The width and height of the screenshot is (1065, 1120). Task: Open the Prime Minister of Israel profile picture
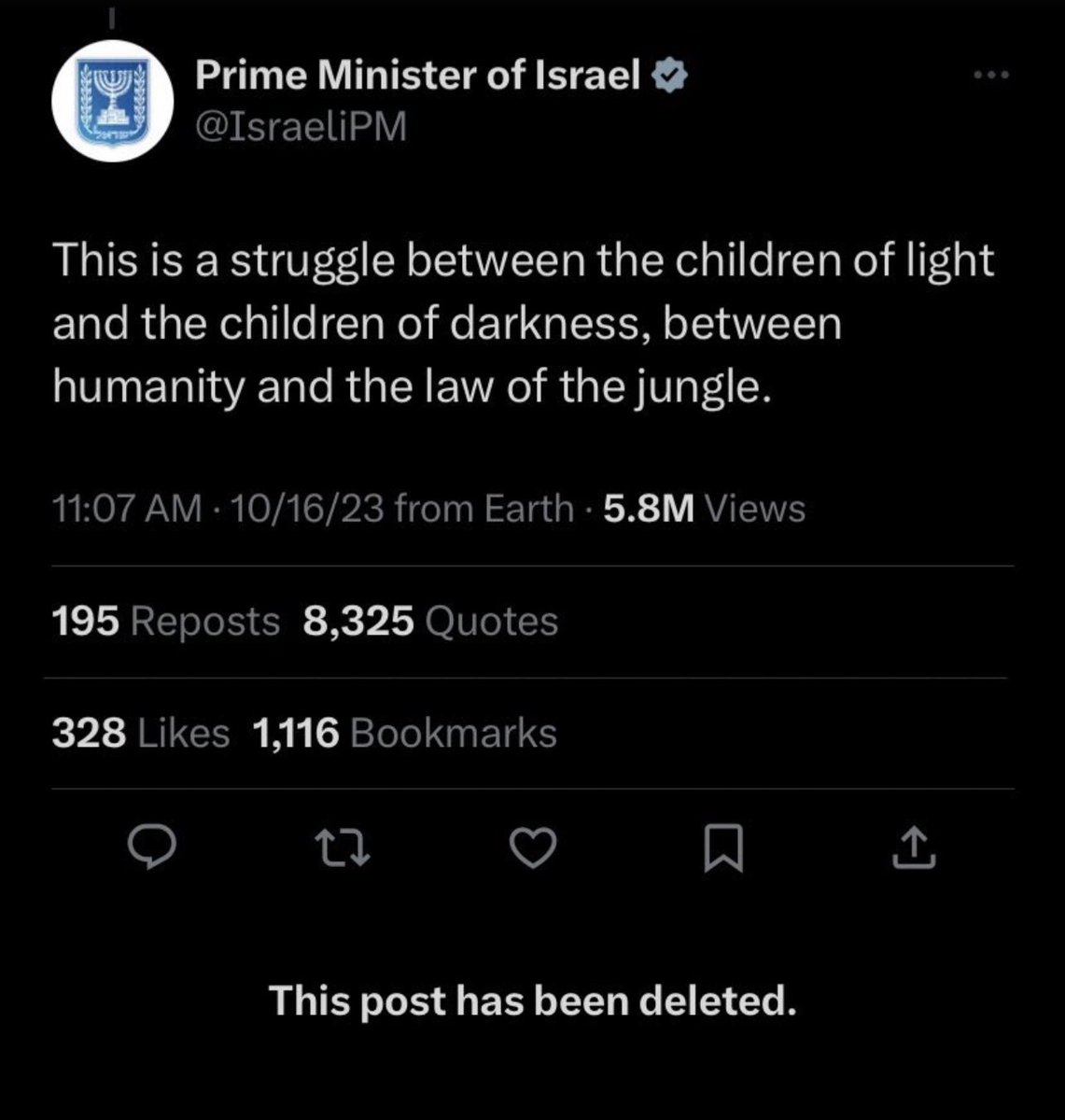tap(113, 101)
